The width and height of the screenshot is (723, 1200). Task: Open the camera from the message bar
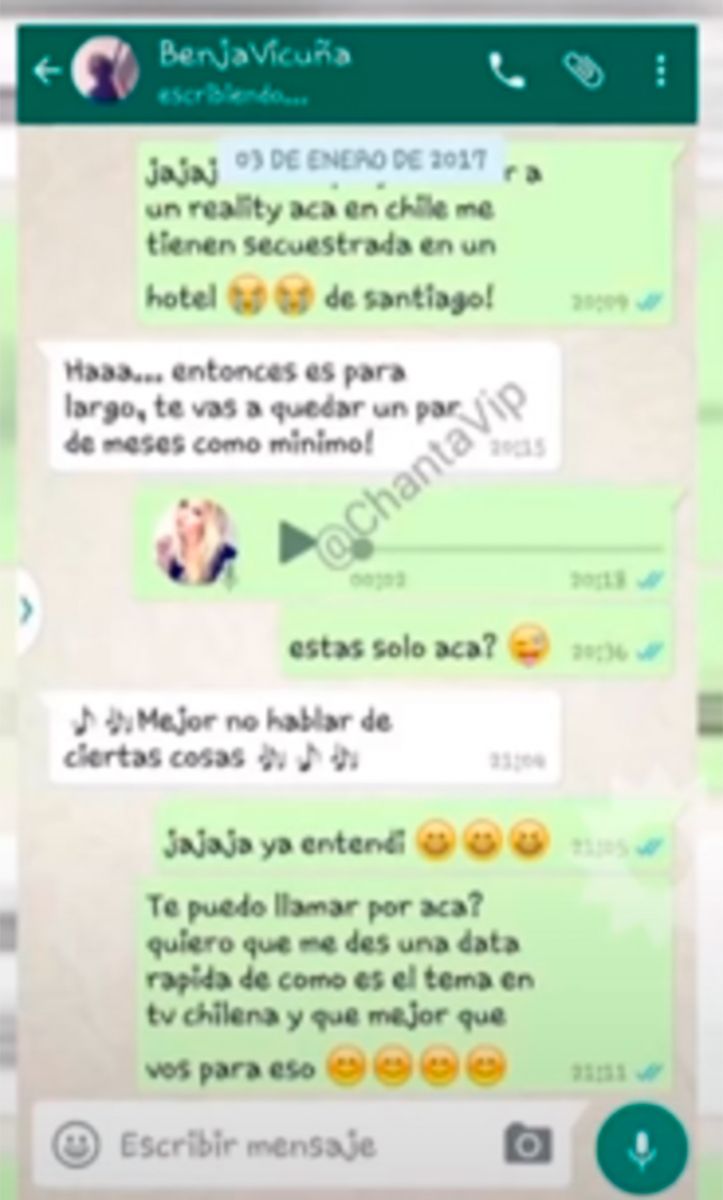(527, 1144)
